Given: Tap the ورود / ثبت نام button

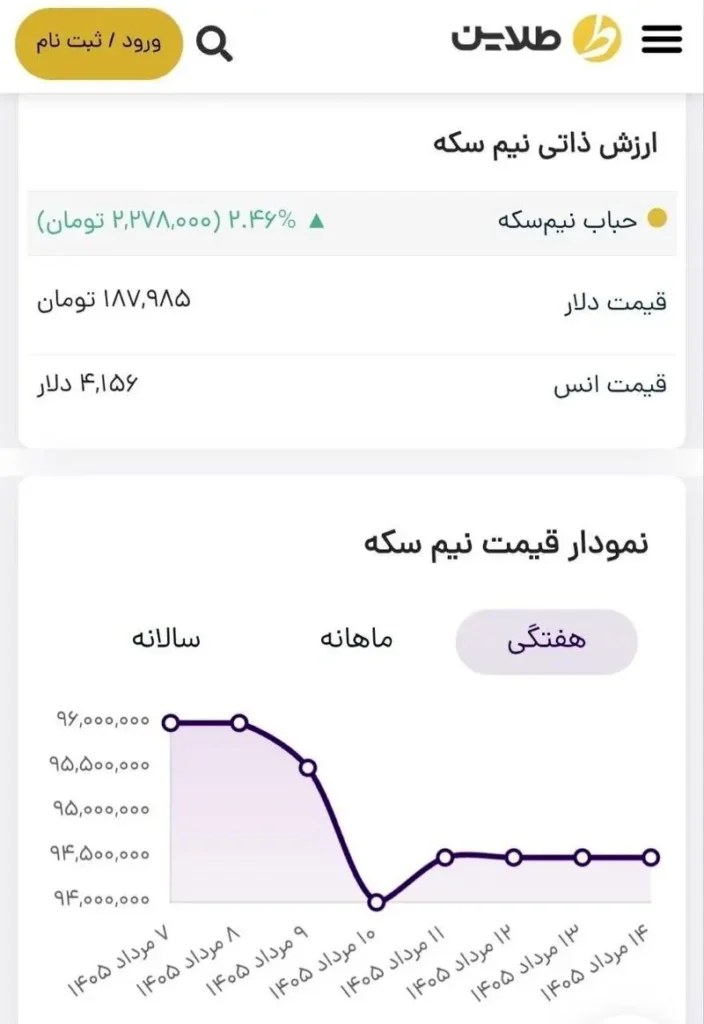Looking at the screenshot, I should pyautogui.click(x=99, y=43).
